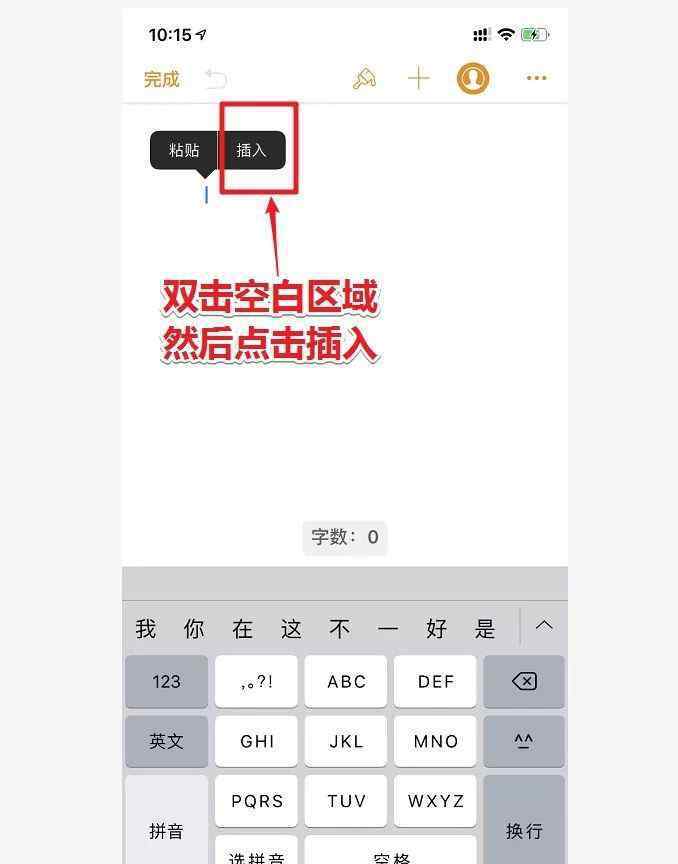Choose 粘贴 in the popup menu

tap(184, 150)
